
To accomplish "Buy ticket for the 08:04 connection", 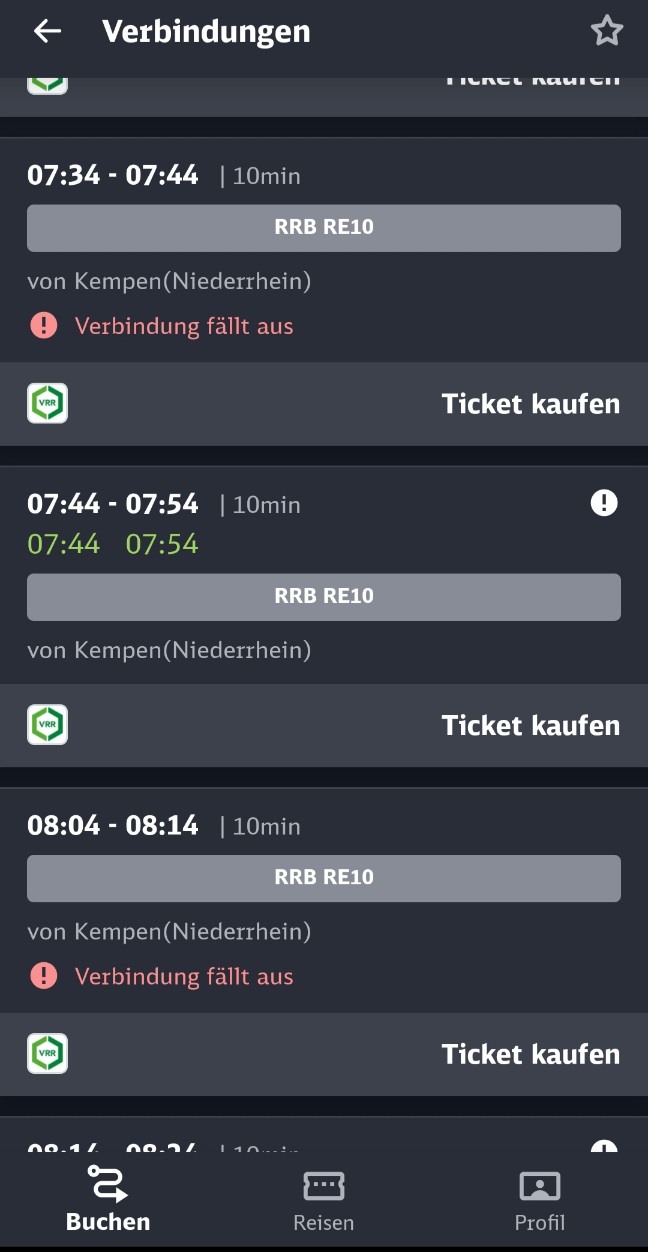I will click(530, 1054).
